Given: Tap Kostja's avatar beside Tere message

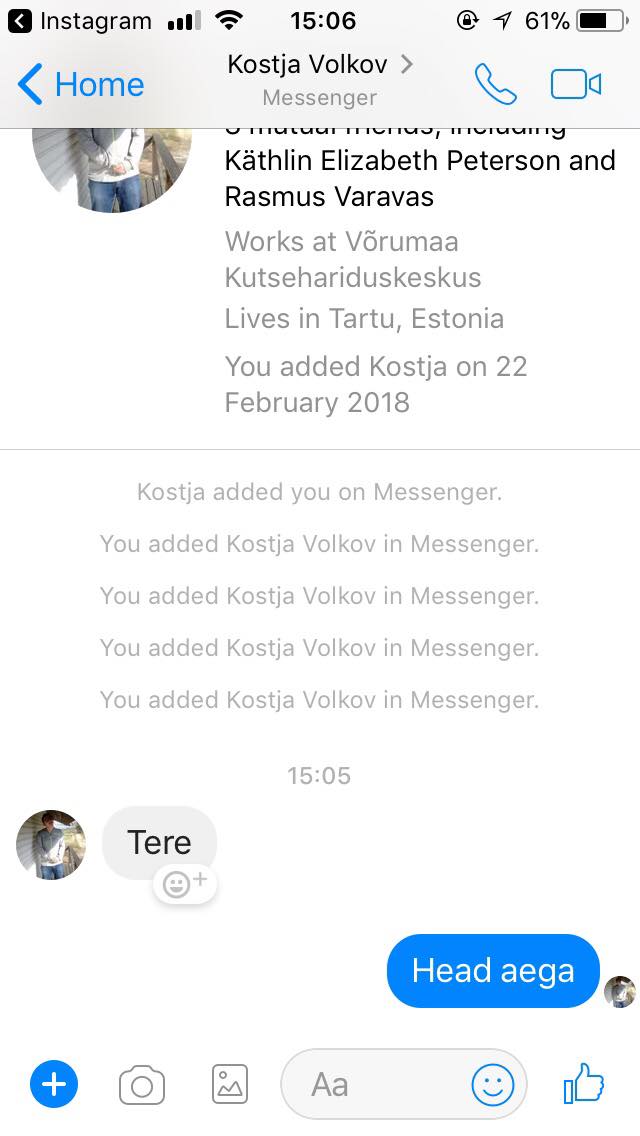Looking at the screenshot, I should [x=51, y=845].
